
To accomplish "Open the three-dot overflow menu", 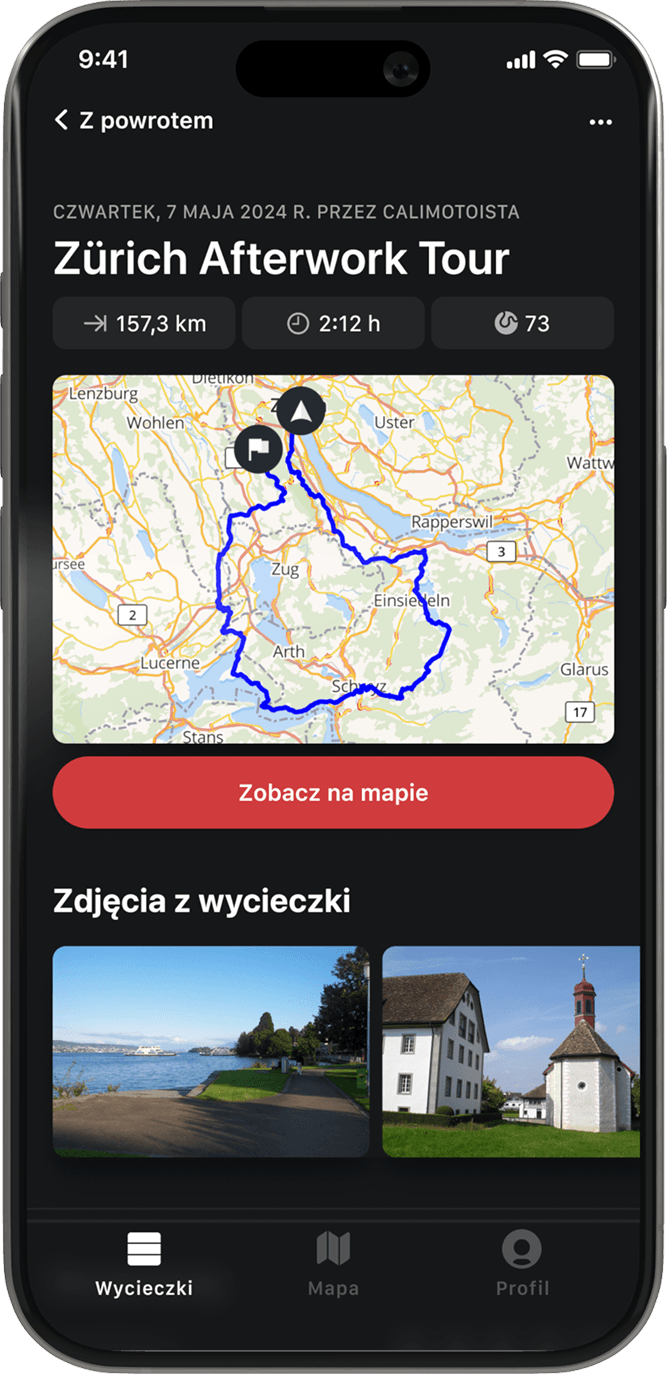I will (600, 122).
